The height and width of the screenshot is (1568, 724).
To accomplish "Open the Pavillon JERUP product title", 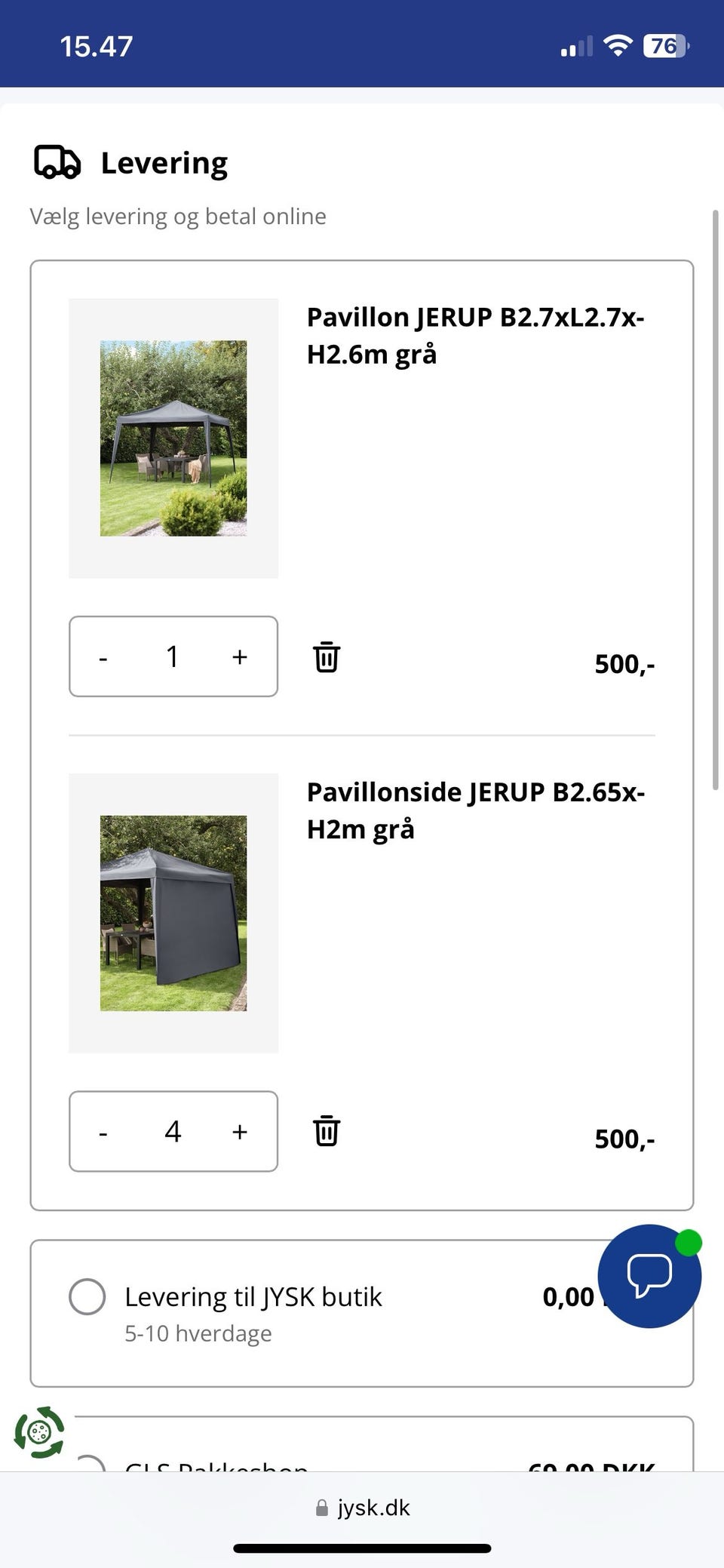I will [475, 335].
